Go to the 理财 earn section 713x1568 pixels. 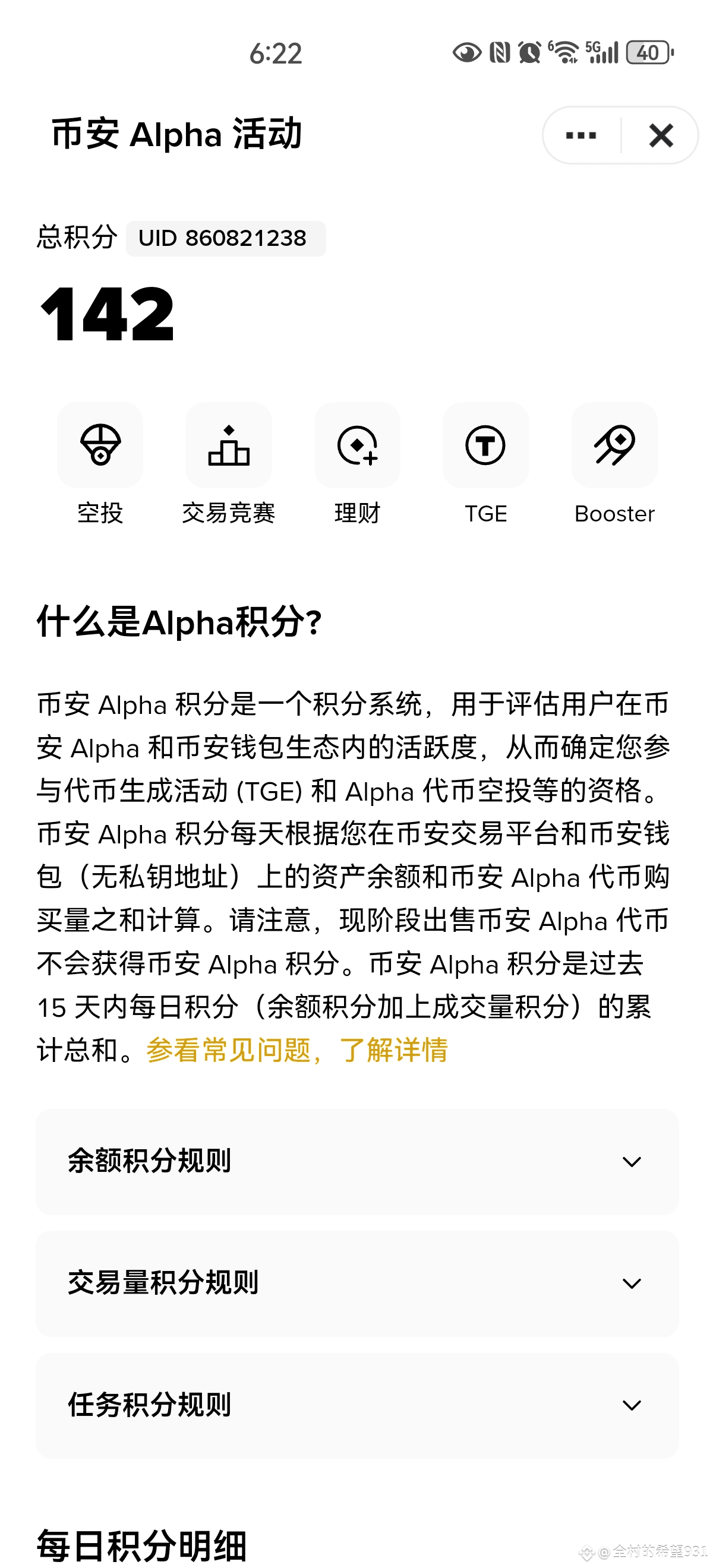358,445
